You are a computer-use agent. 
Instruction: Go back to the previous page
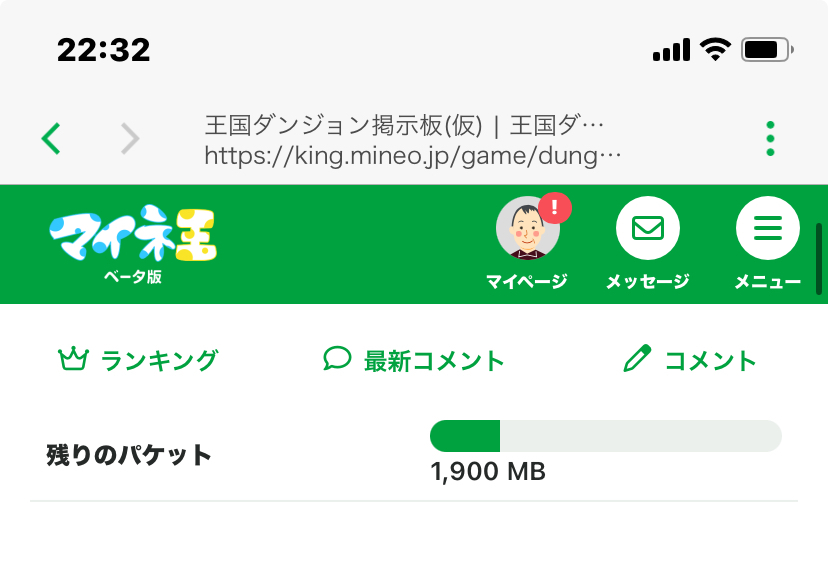pos(51,139)
